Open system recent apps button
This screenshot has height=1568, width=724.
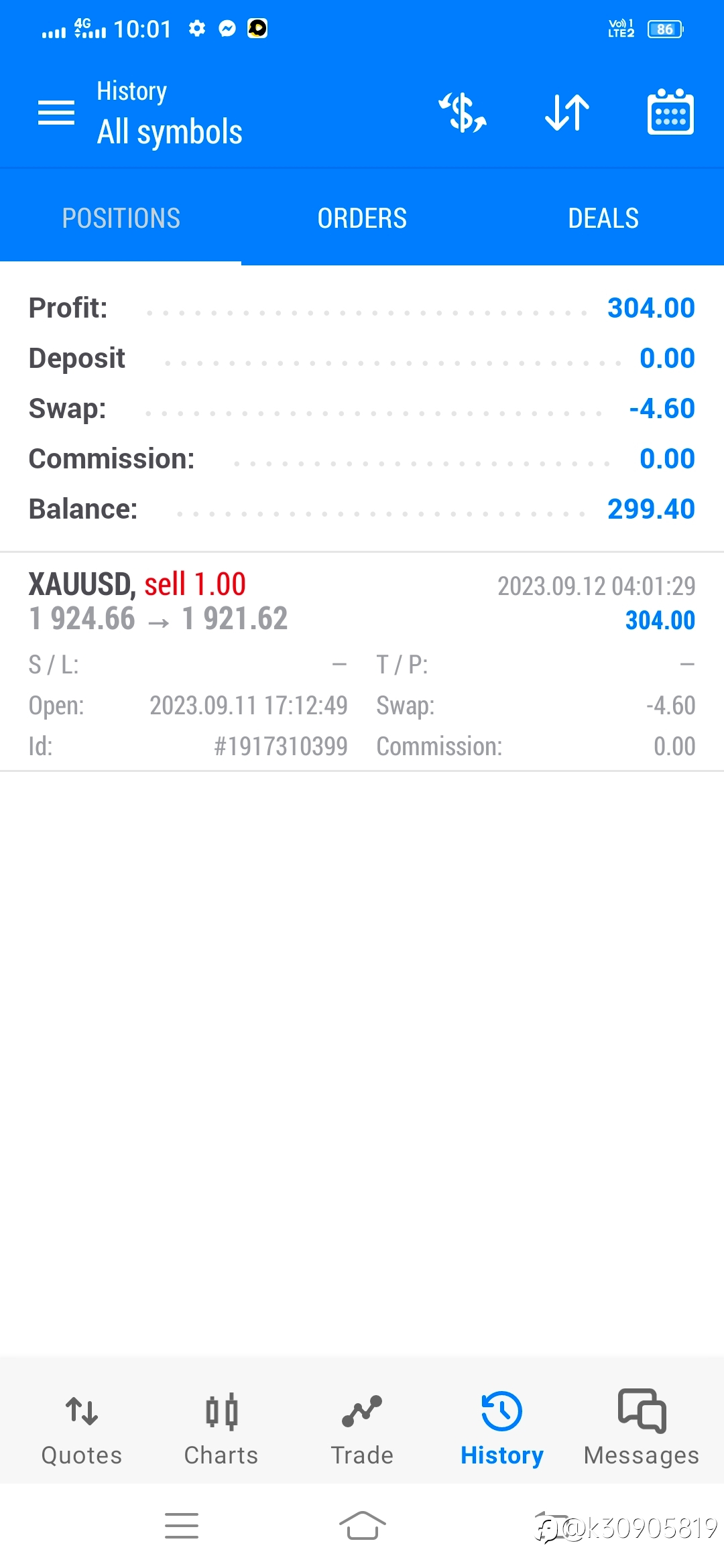pyautogui.click(x=182, y=1526)
